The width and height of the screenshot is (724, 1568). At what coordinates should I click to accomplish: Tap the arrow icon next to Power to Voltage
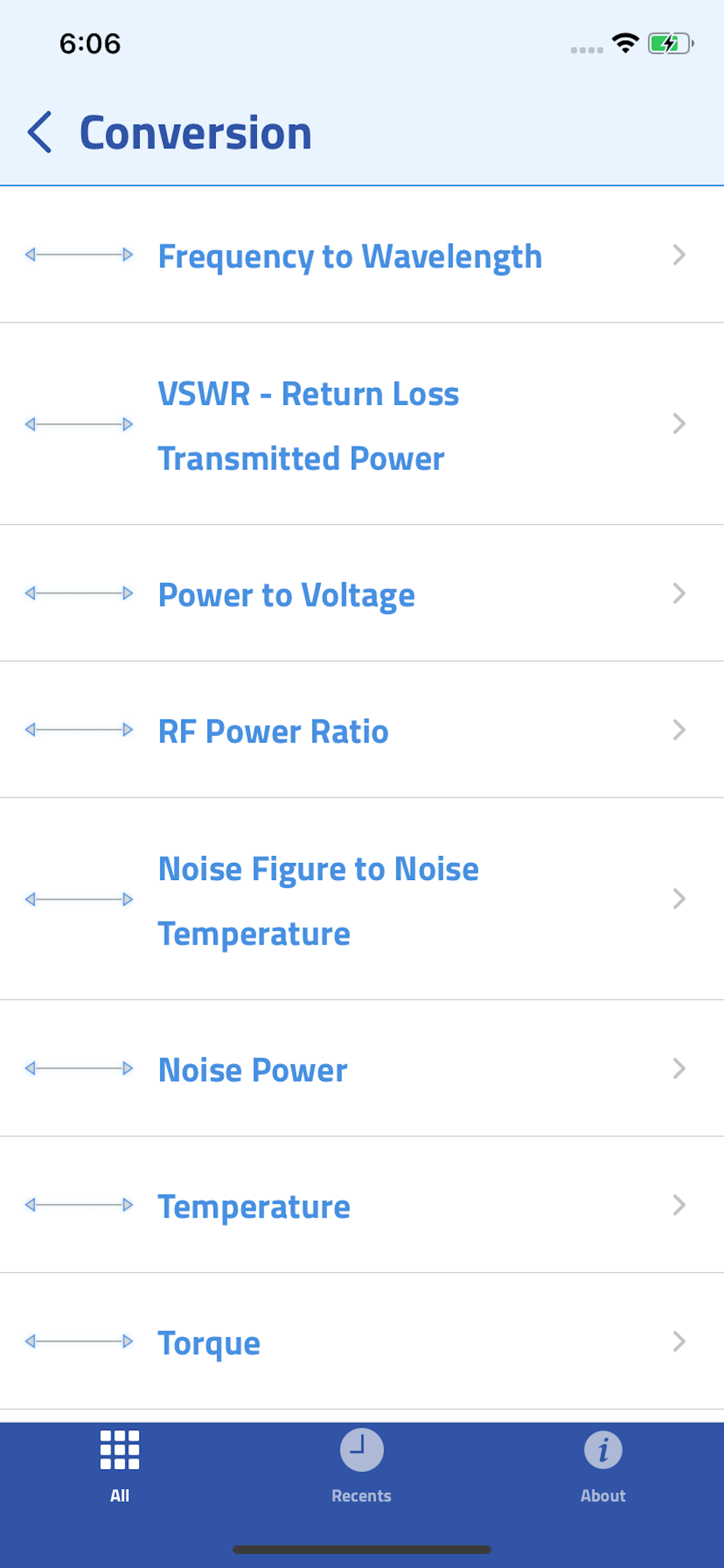pyautogui.click(x=80, y=593)
